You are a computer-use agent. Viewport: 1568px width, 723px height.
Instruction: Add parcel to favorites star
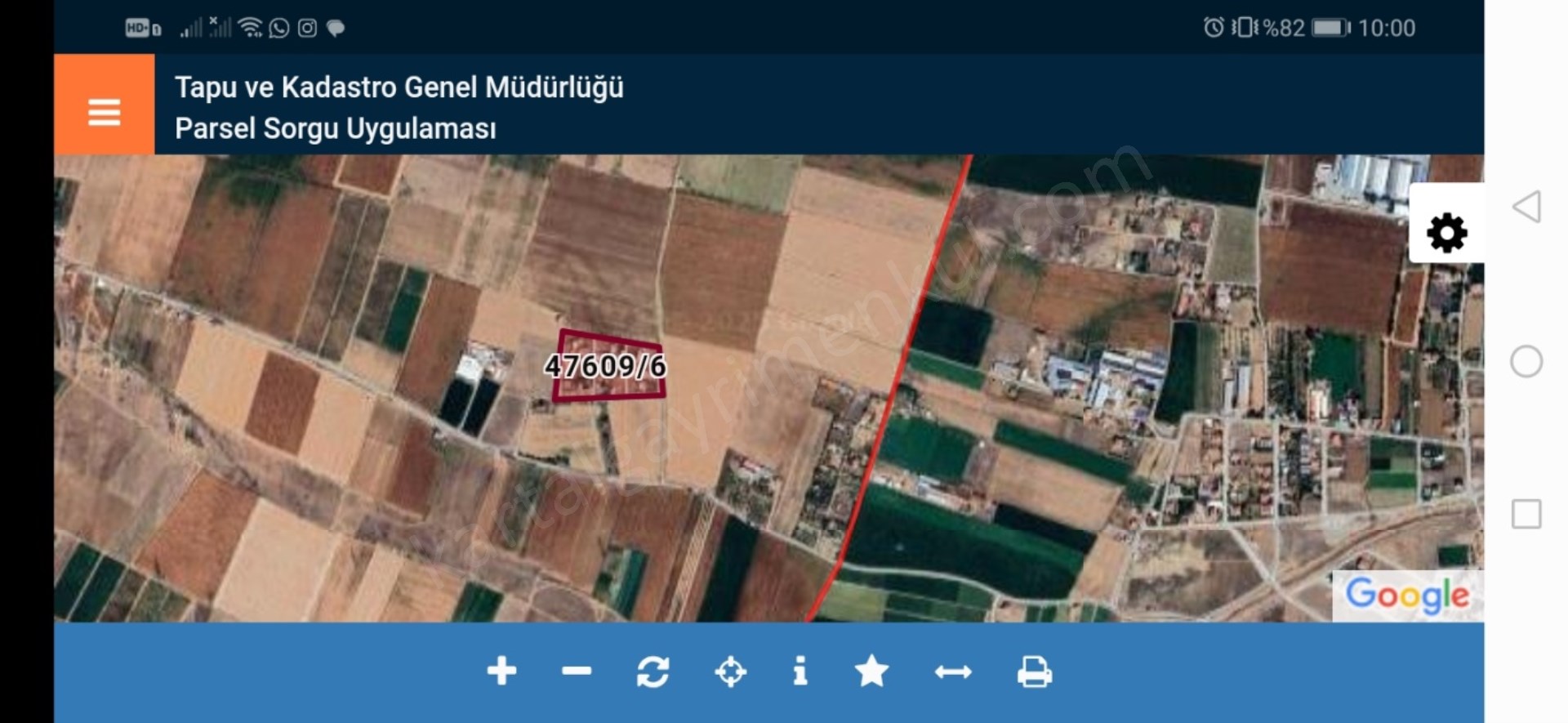871,672
